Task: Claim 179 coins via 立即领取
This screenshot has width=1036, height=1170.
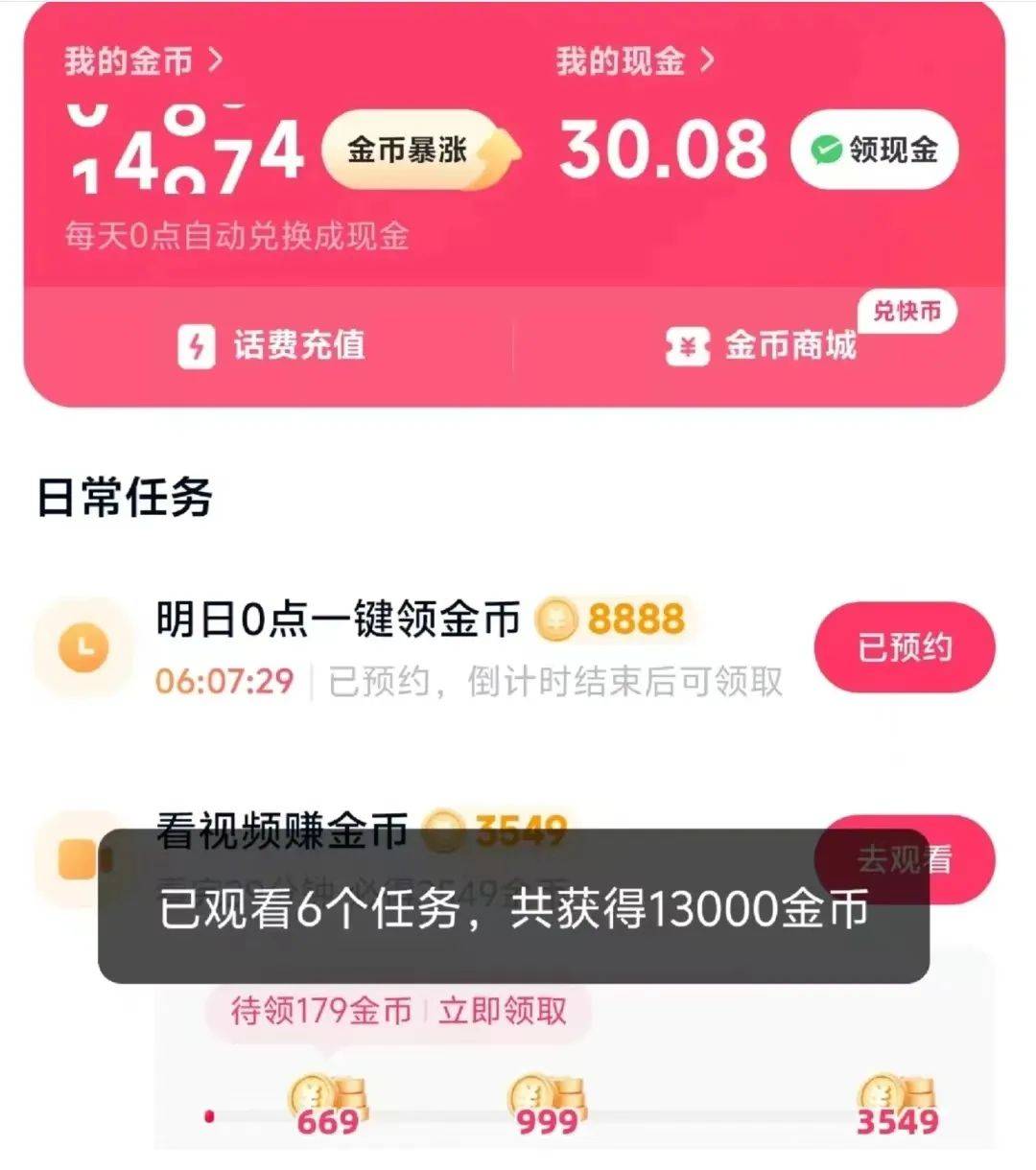Action: pos(503,1011)
